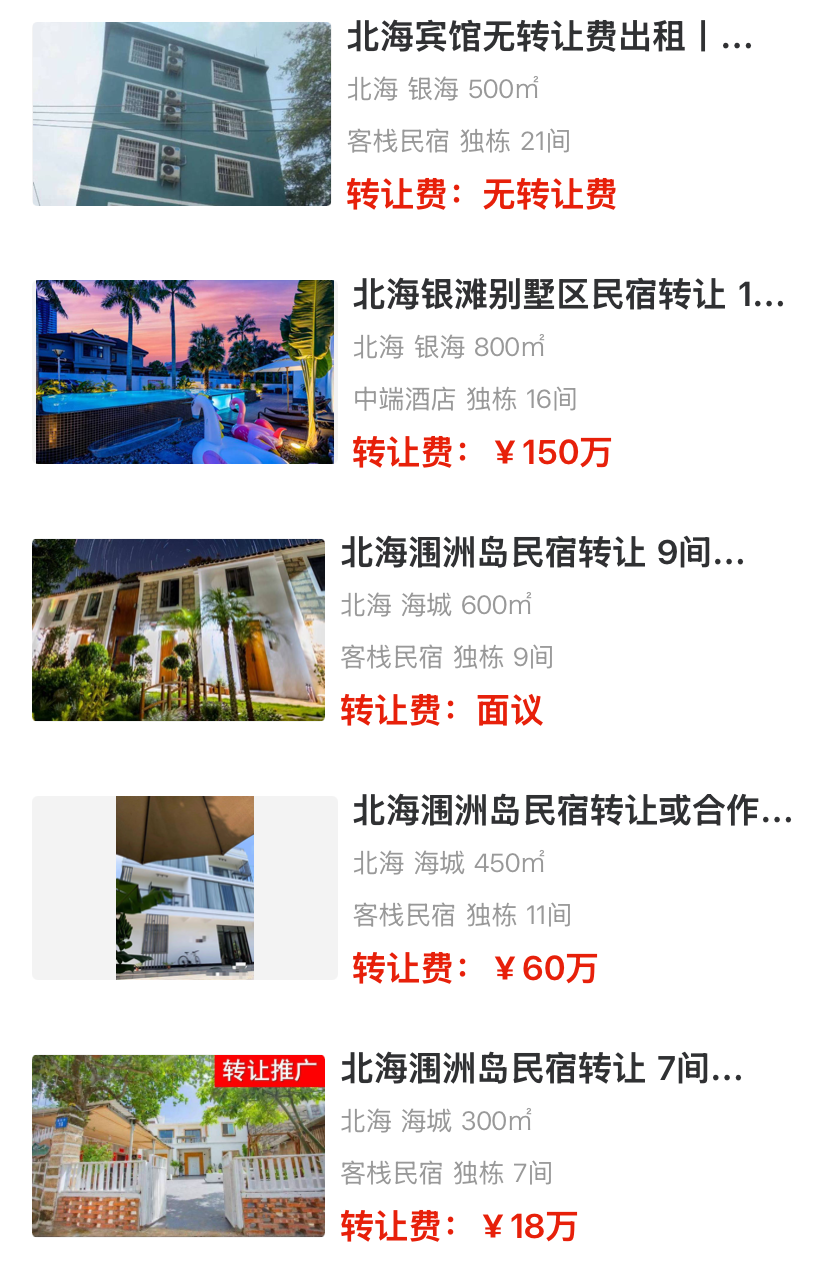The image size is (828, 1261).
Task: Open the 北海宾馆无转让费出租 listing
Action: click(548, 40)
